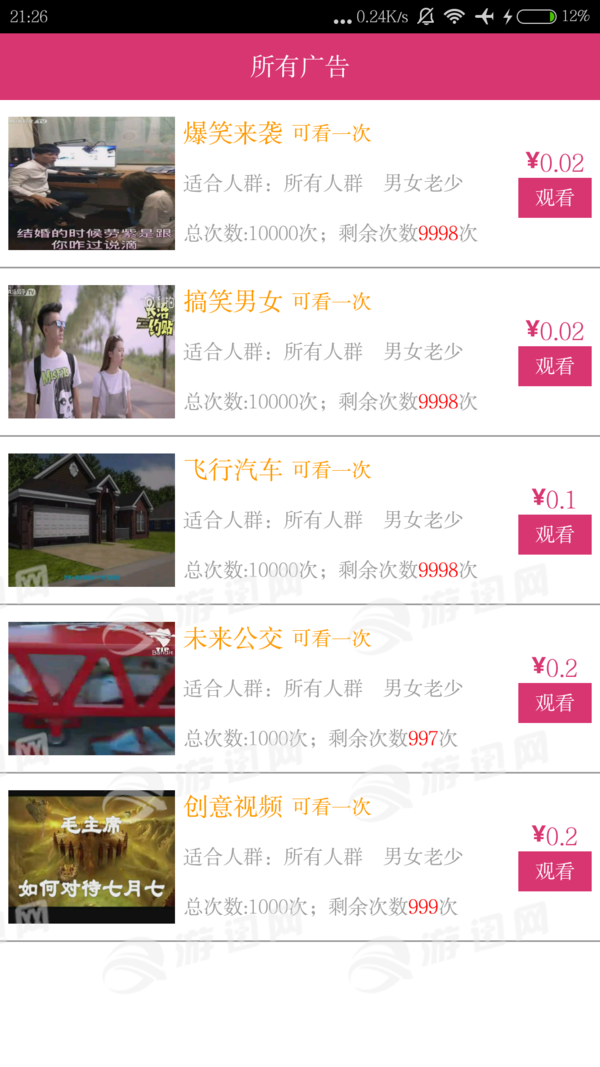This screenshot has width=600, height=1067.
Task: Tap 观看 for 创意视频
Action: point(554,871)
